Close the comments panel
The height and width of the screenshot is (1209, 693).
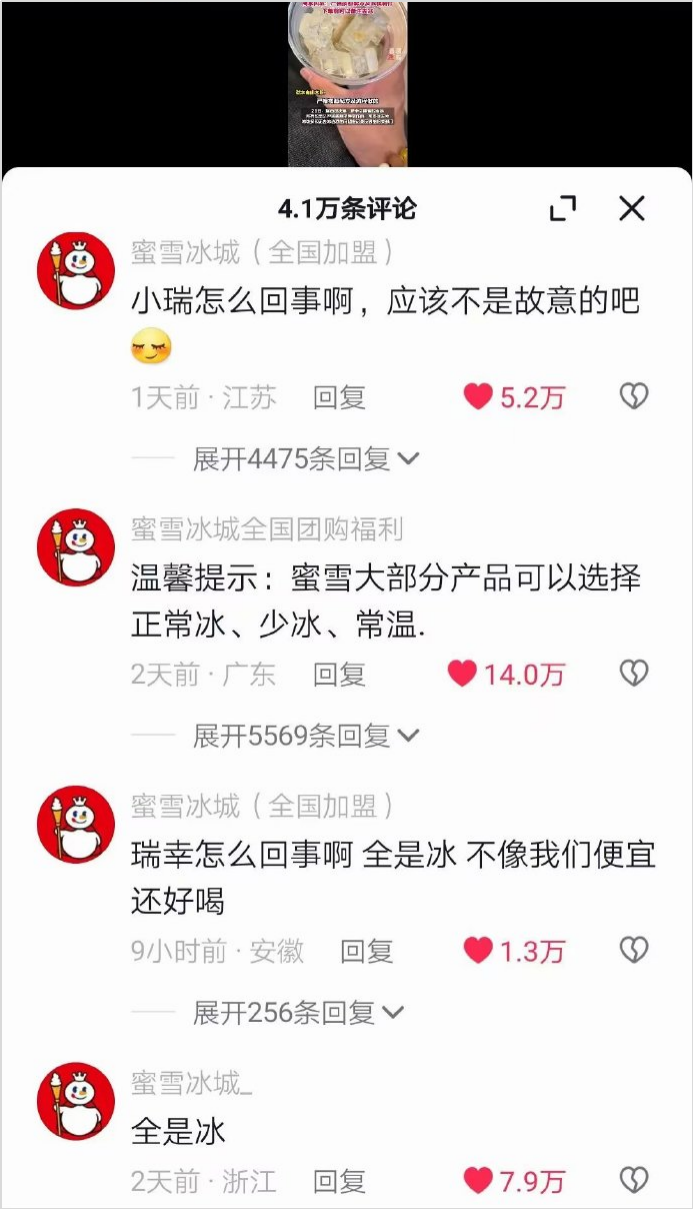pyautogui.click(x=632, y=208)
